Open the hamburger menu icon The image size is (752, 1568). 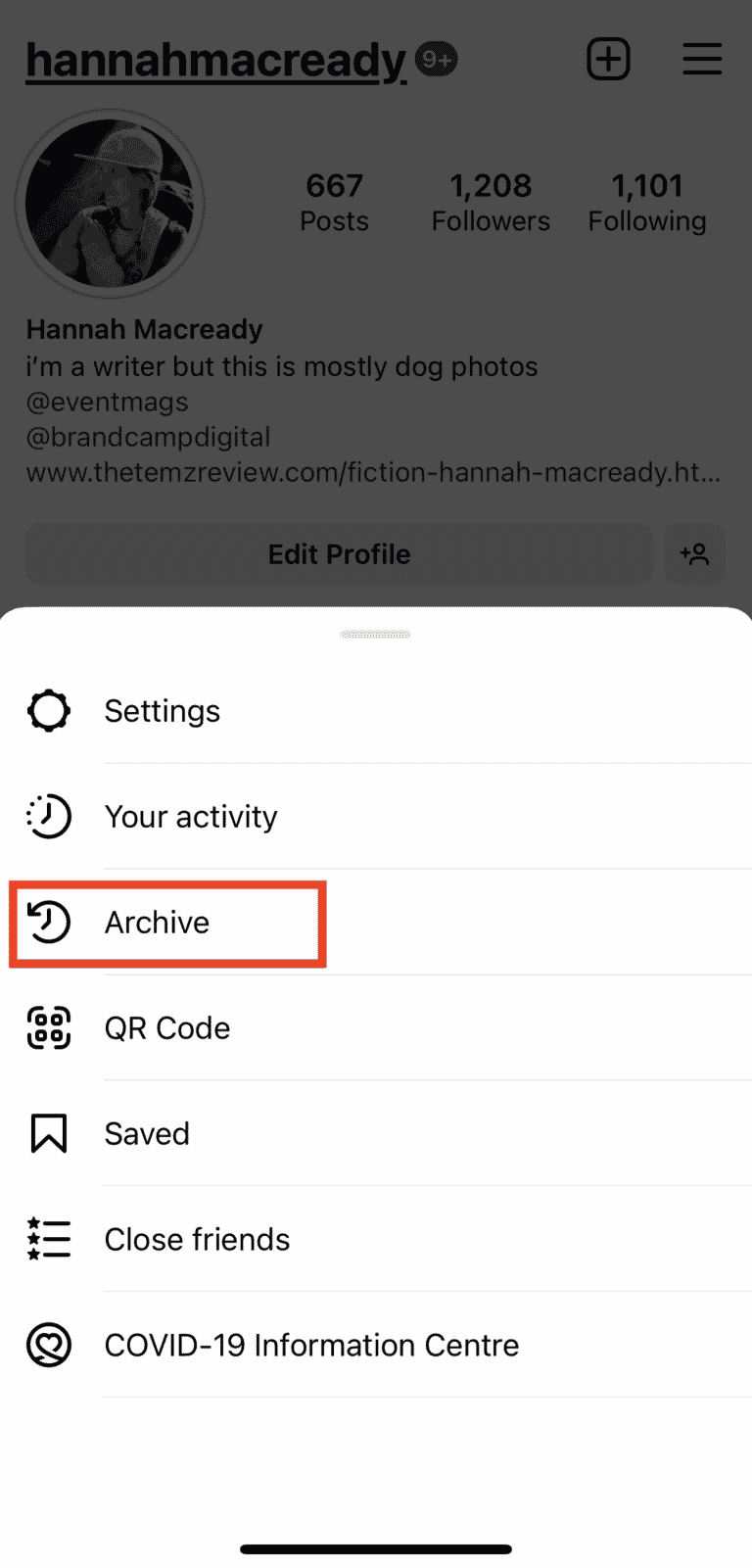(x=702, y=59)
